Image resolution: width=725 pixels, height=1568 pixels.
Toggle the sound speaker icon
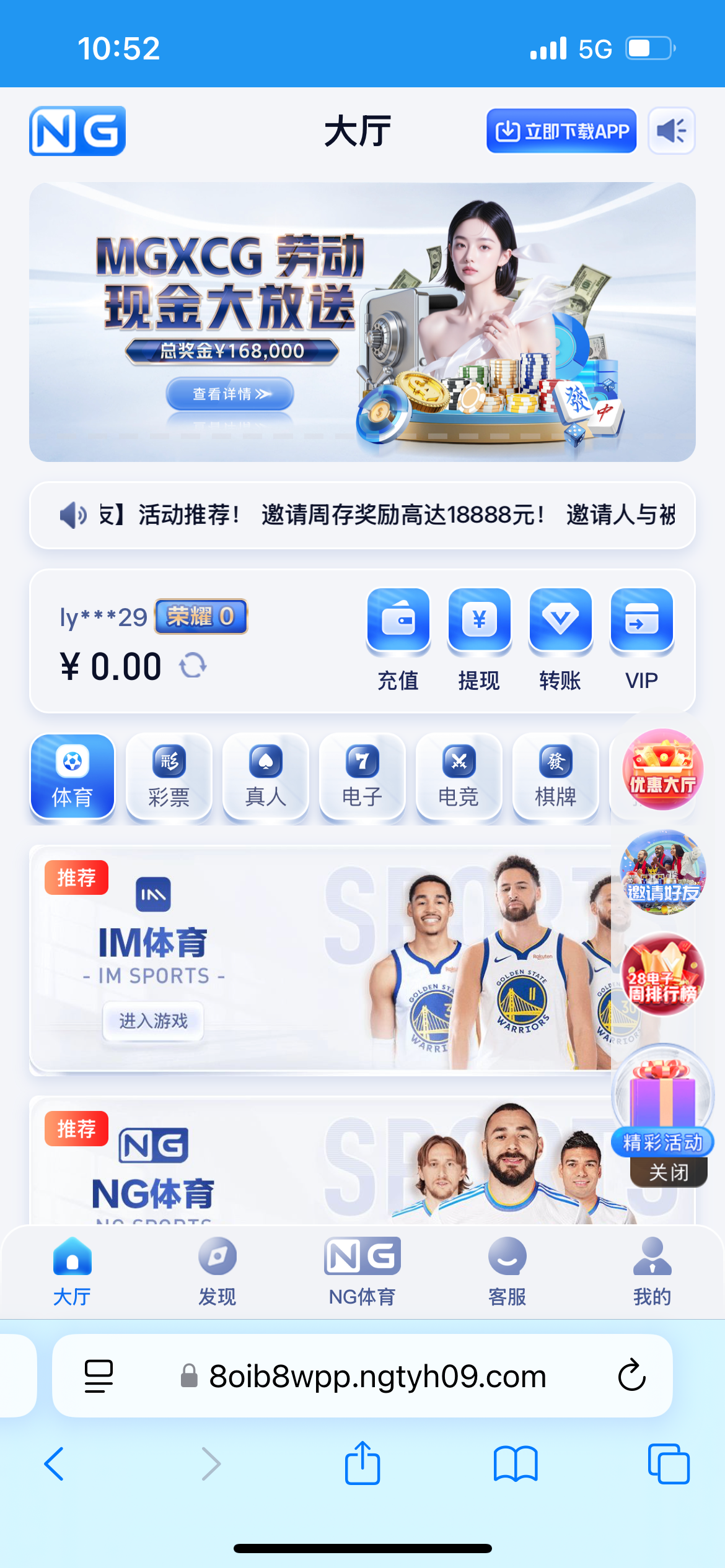click(671, 131)
